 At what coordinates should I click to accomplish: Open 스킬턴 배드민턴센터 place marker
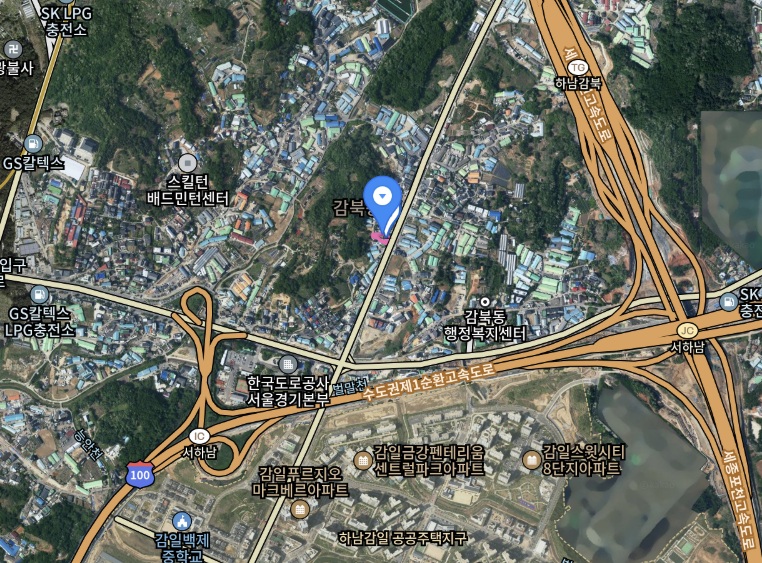coord(187,162)
